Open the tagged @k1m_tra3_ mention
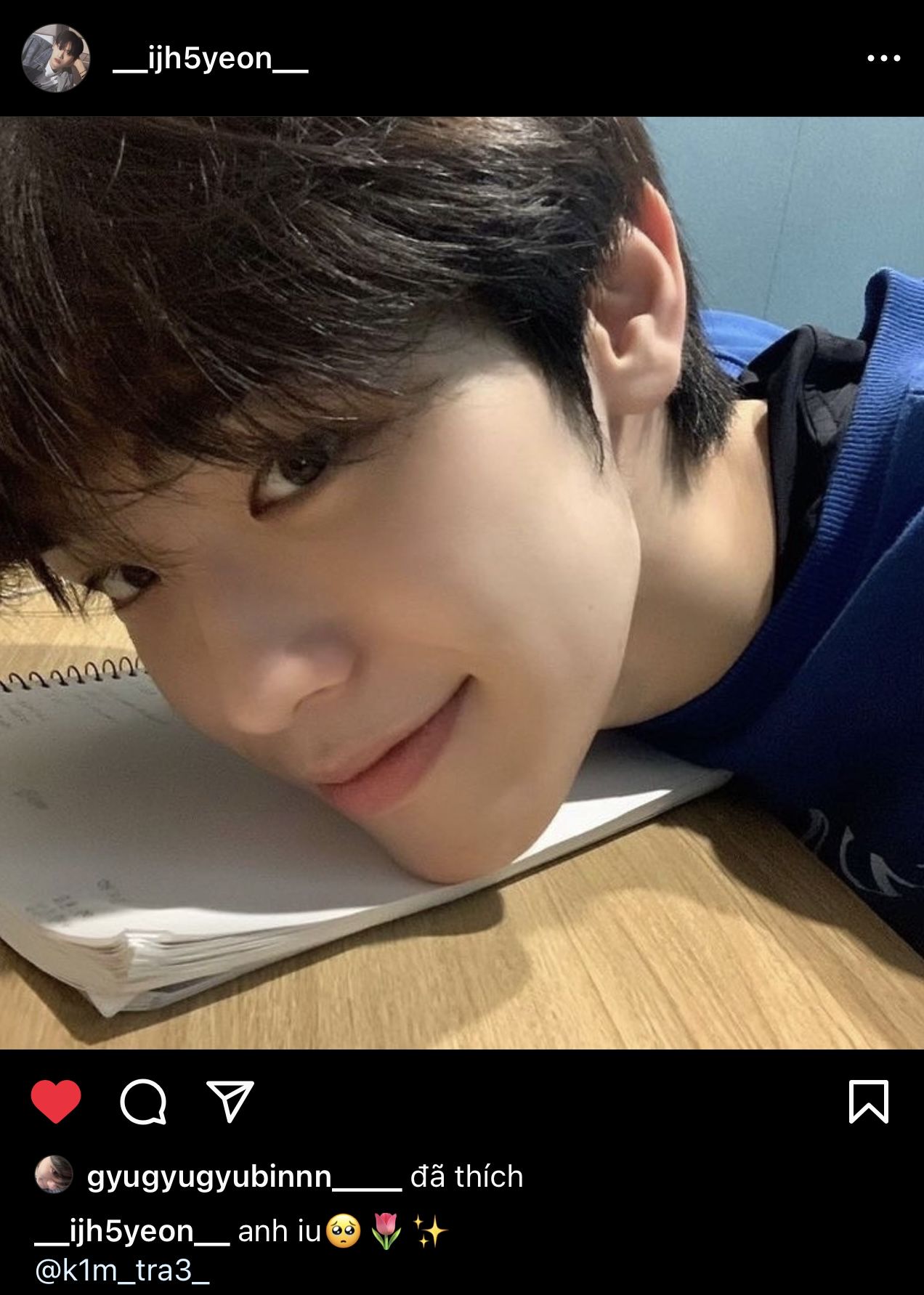The width and height of the screenshot is (924, 1295). 122,1271
